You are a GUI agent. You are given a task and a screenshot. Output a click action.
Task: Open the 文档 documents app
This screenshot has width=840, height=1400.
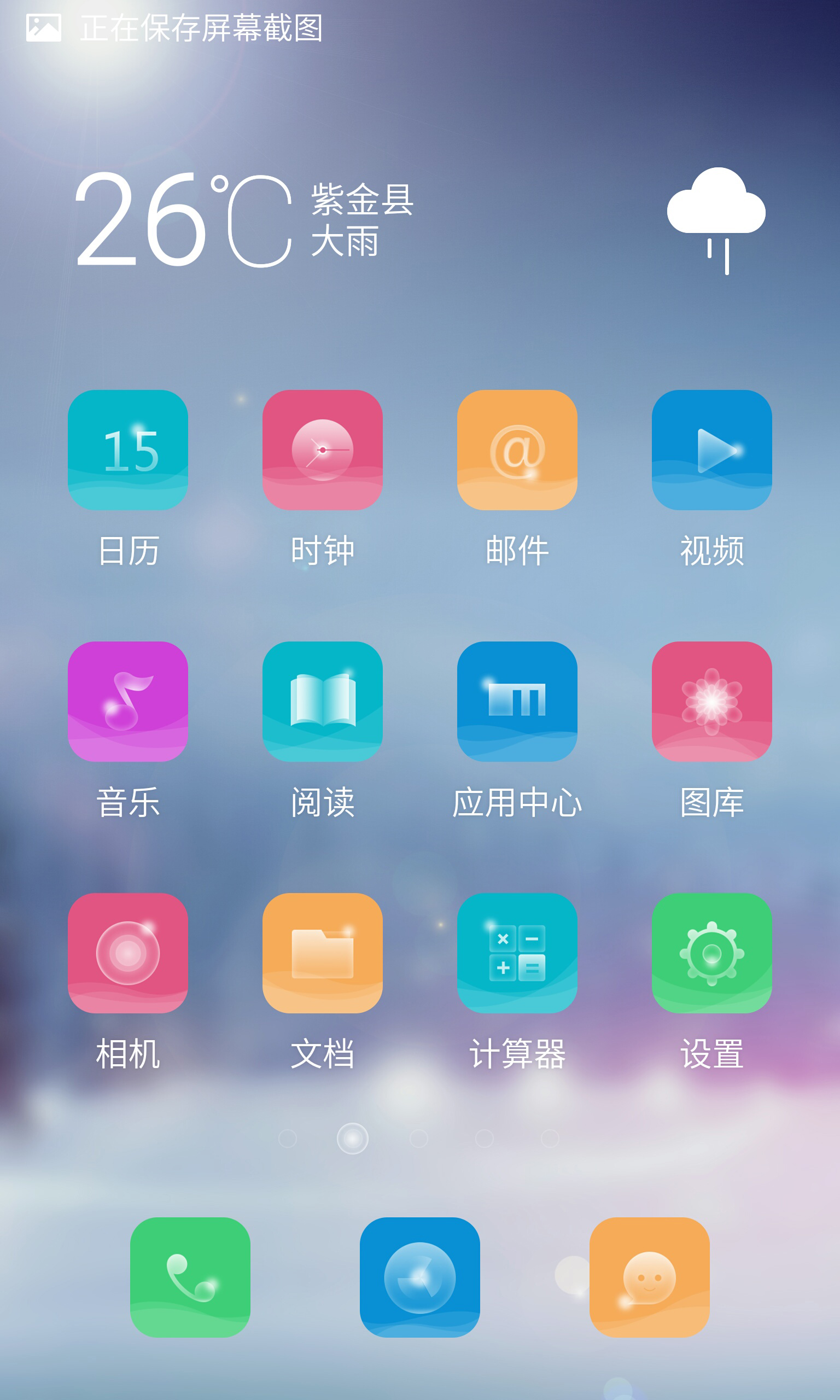click(323, 953)
